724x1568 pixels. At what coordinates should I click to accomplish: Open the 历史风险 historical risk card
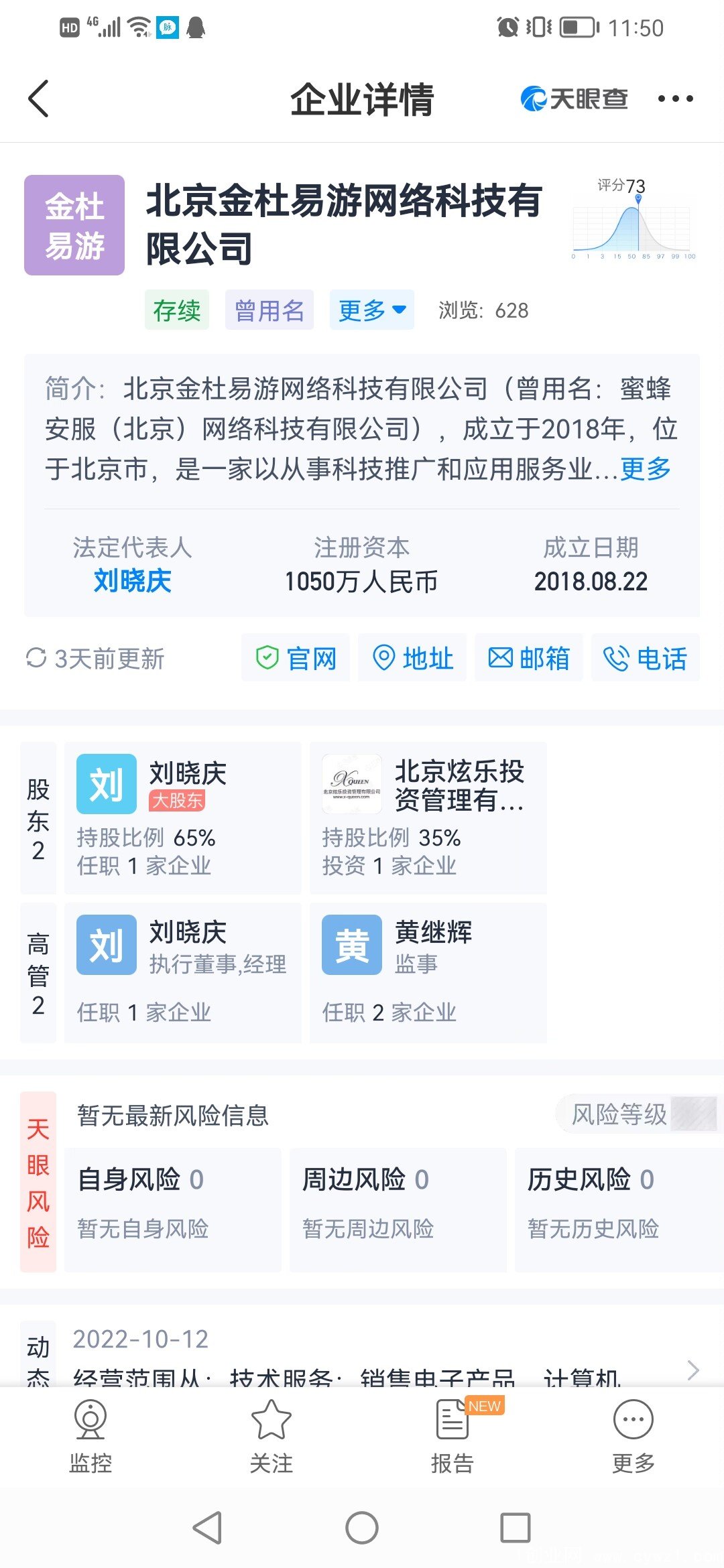tap(618, 1209)
